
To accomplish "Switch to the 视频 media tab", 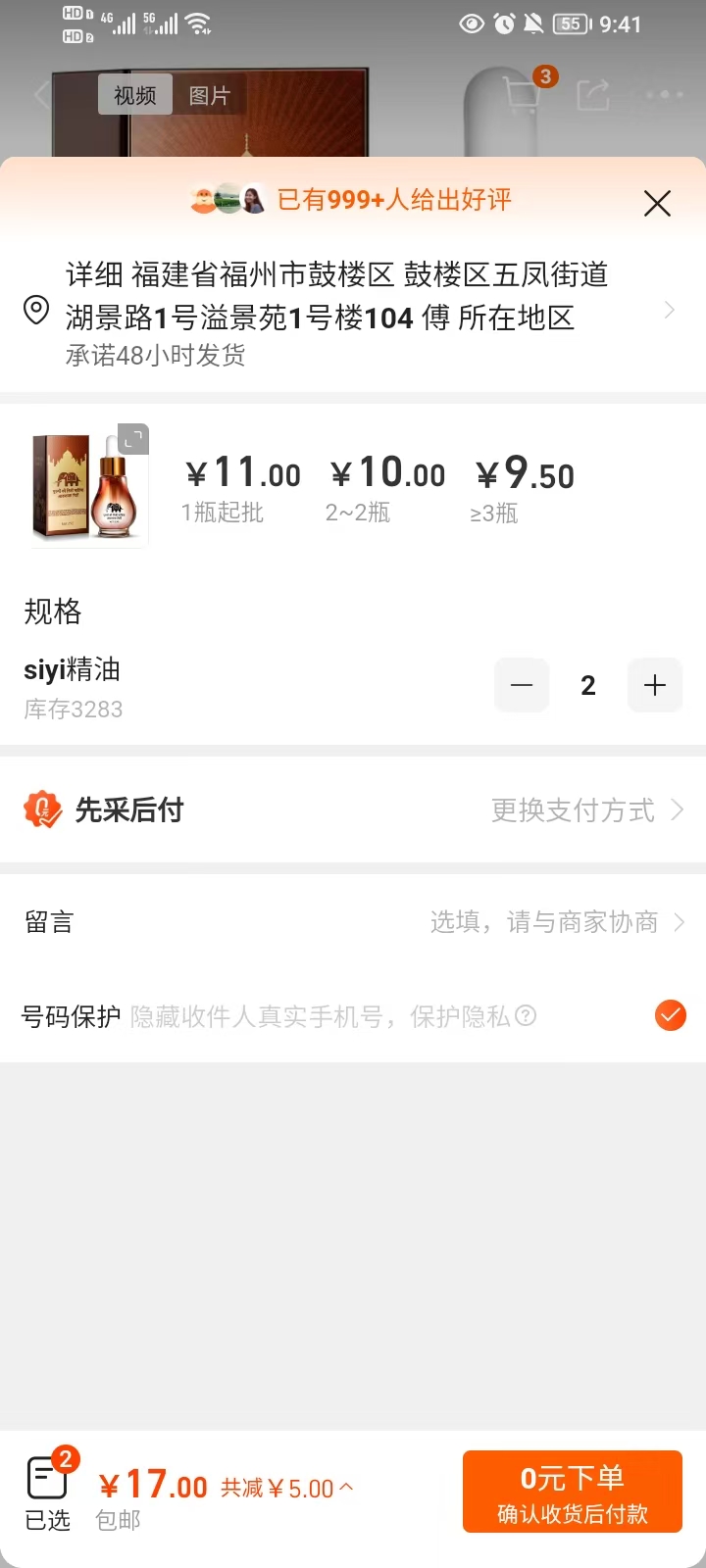I will click(x=135, y=95).
